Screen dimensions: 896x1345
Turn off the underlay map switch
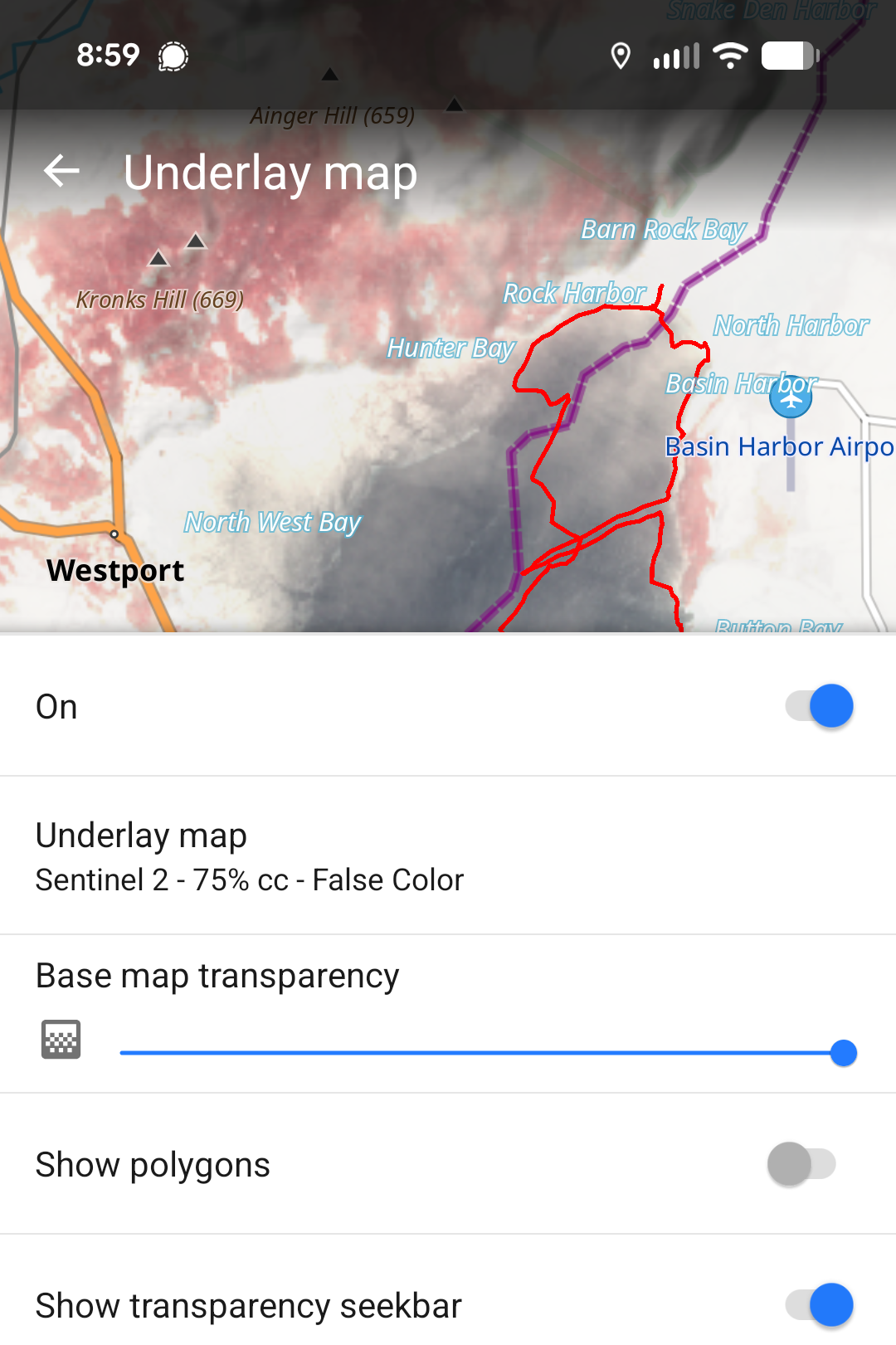coord(820,706)
